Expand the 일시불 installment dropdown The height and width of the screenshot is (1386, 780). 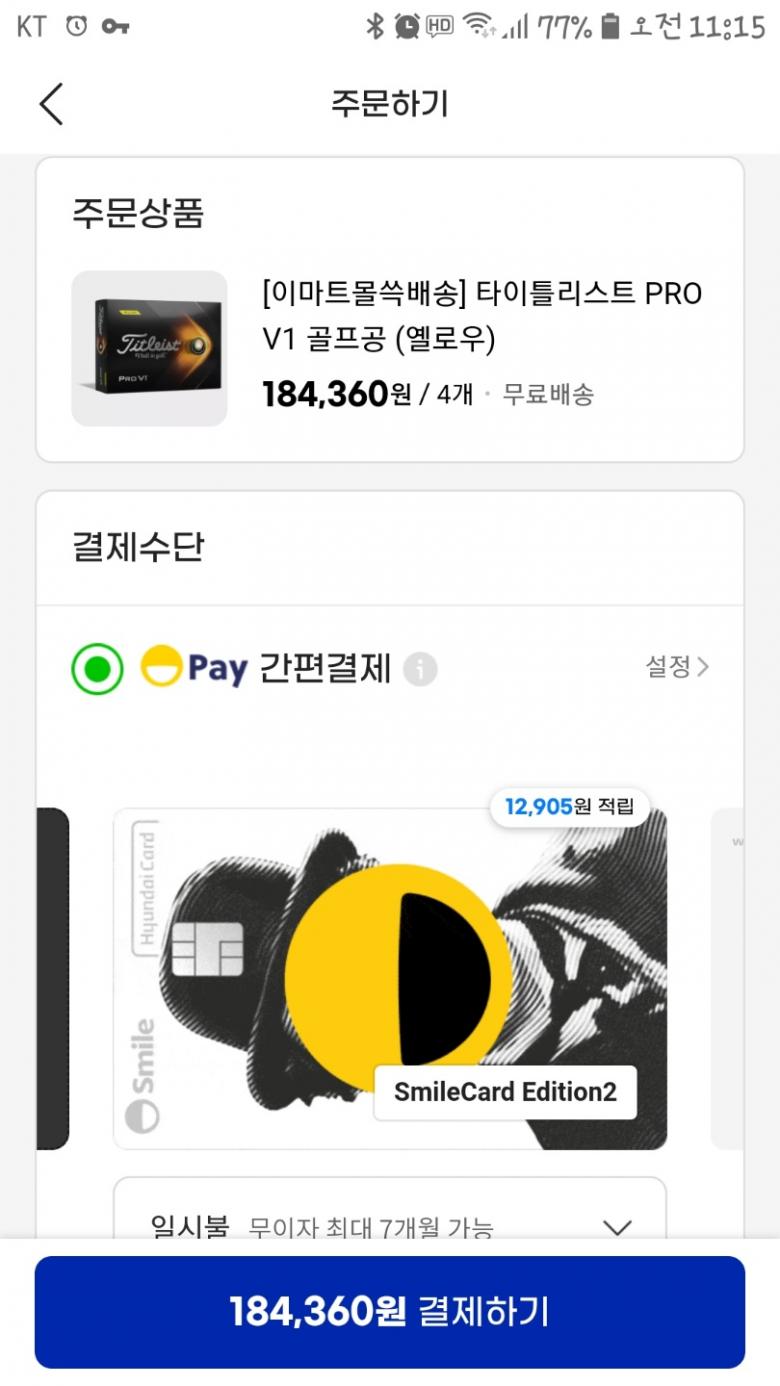pyautogui.click(x=618, y=1226)
